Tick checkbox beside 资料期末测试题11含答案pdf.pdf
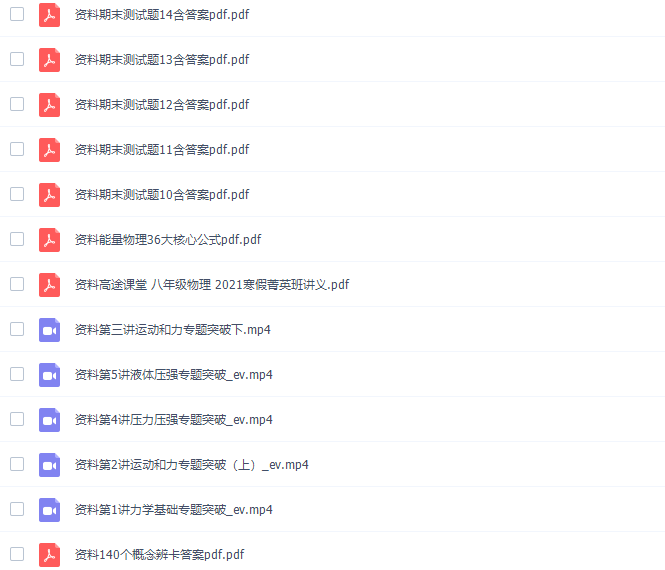 pyautogui.click(x=17, y=149)
